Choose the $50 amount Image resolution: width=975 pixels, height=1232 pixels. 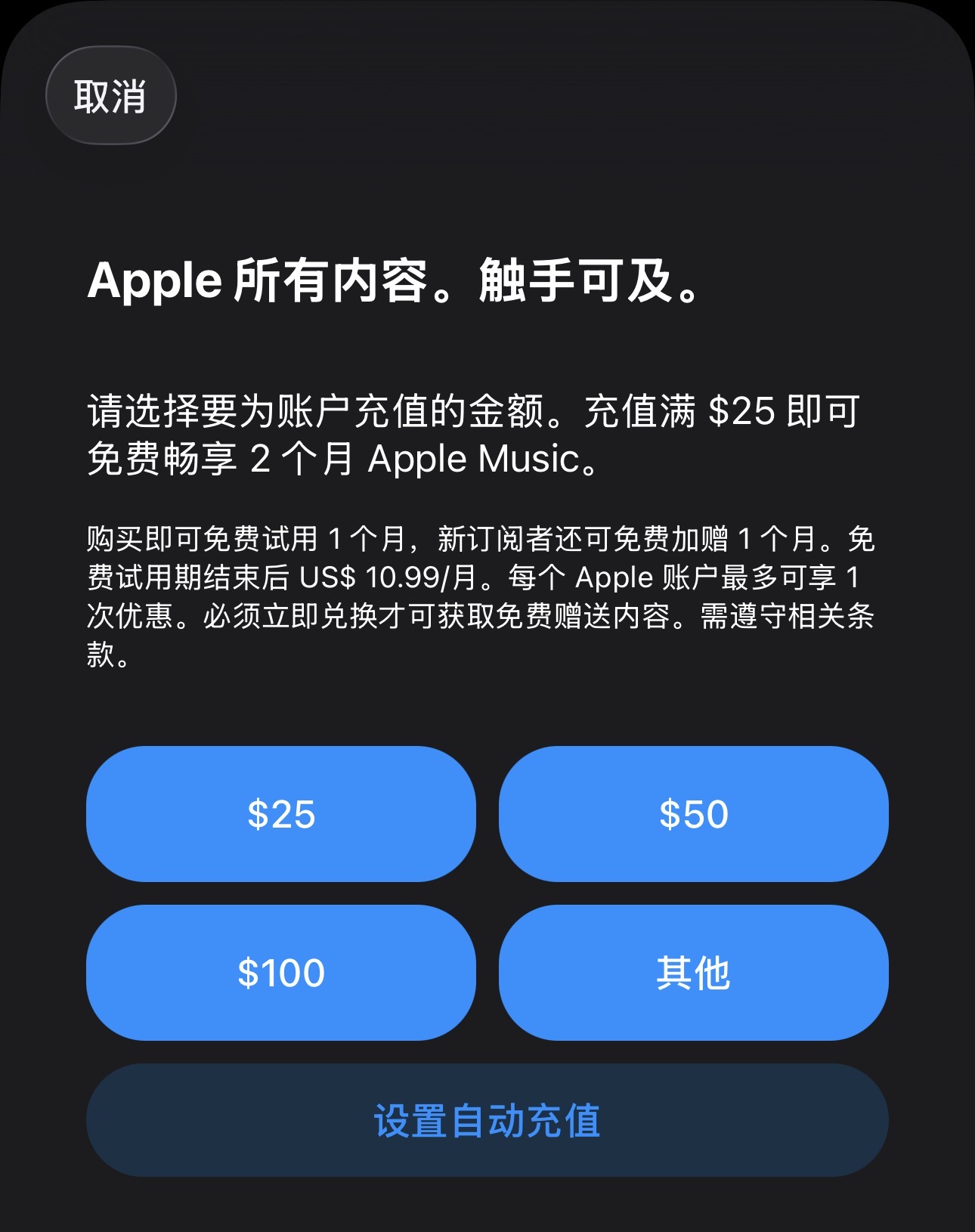pos(693,814)
